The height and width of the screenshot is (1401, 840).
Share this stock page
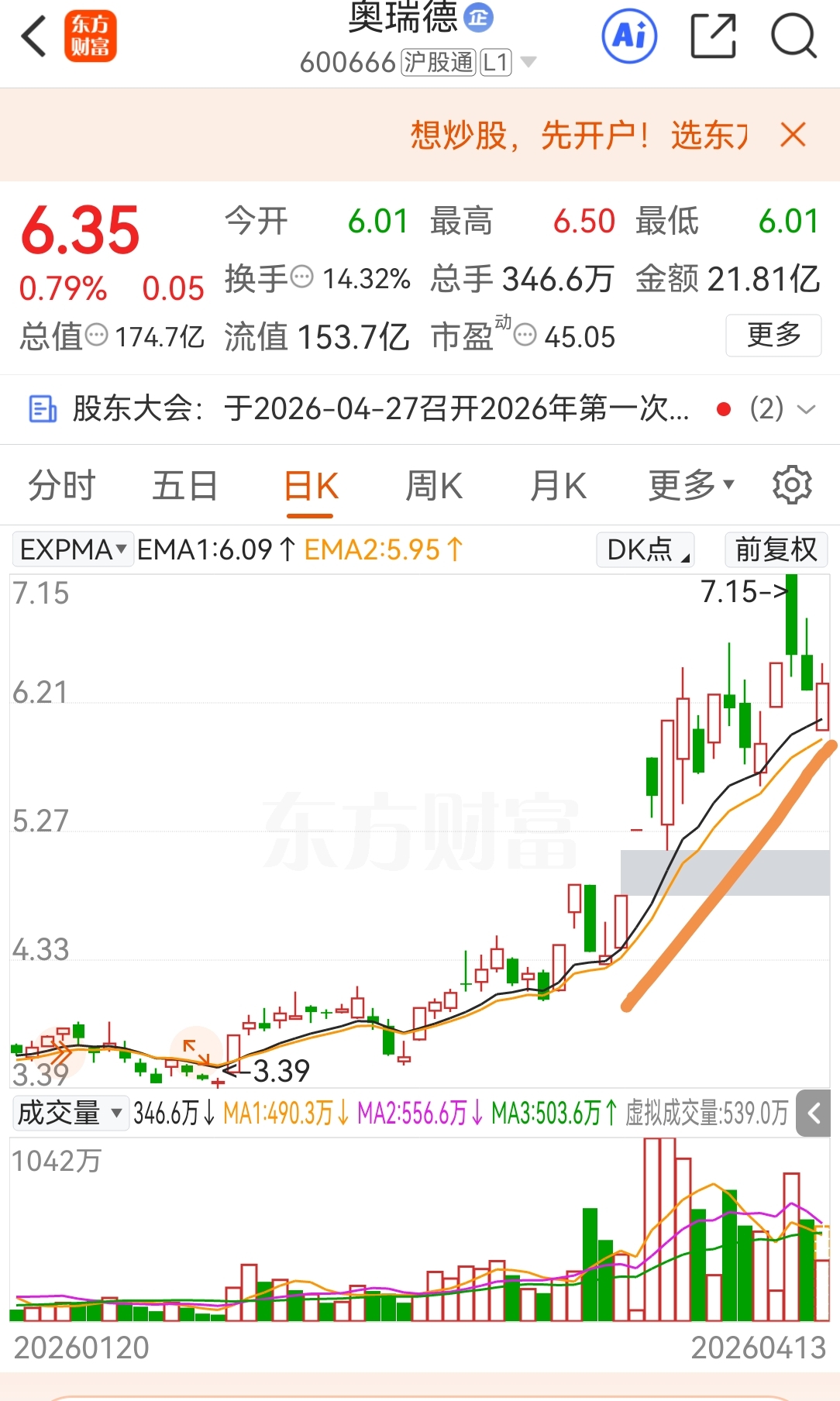coord(713,36)
